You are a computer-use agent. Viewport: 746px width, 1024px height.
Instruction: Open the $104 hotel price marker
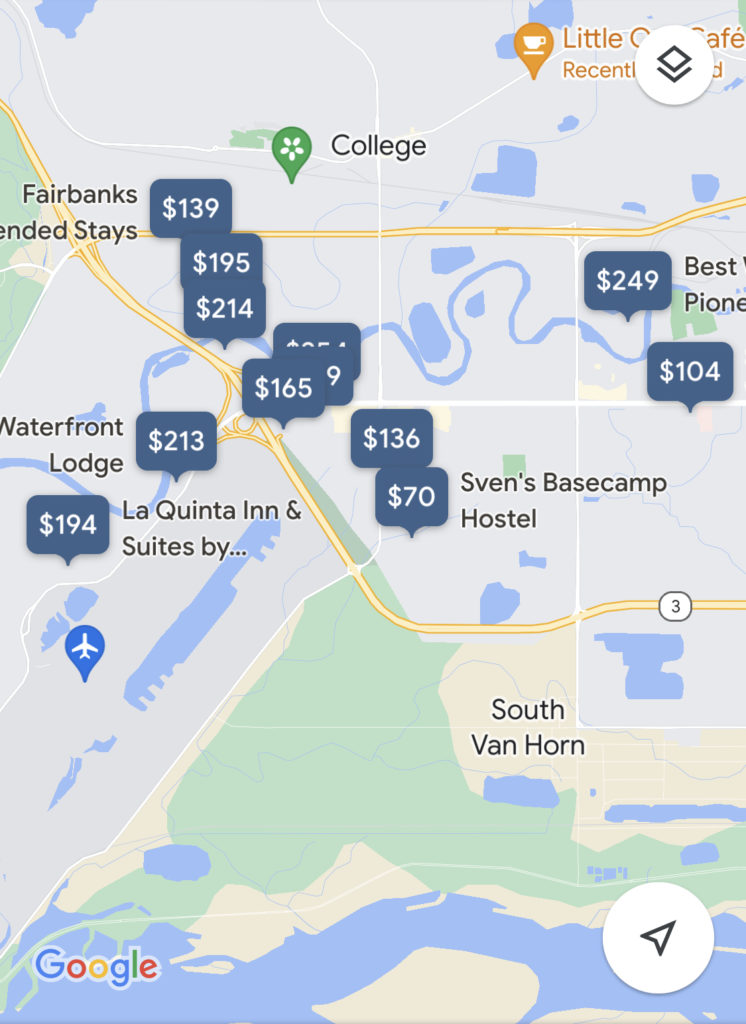coord(689,372)
